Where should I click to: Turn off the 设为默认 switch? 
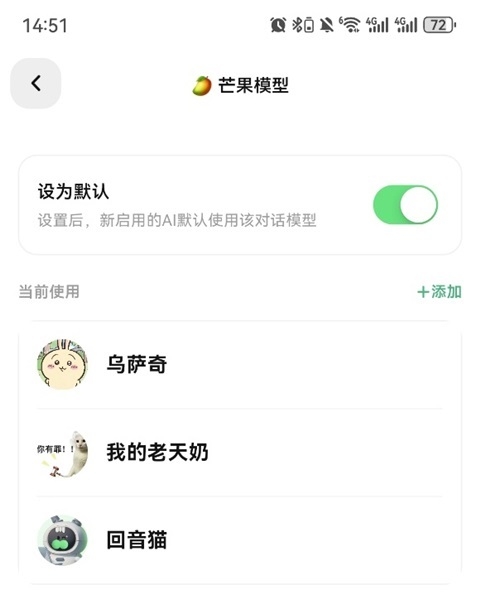(x=405, y=205)
